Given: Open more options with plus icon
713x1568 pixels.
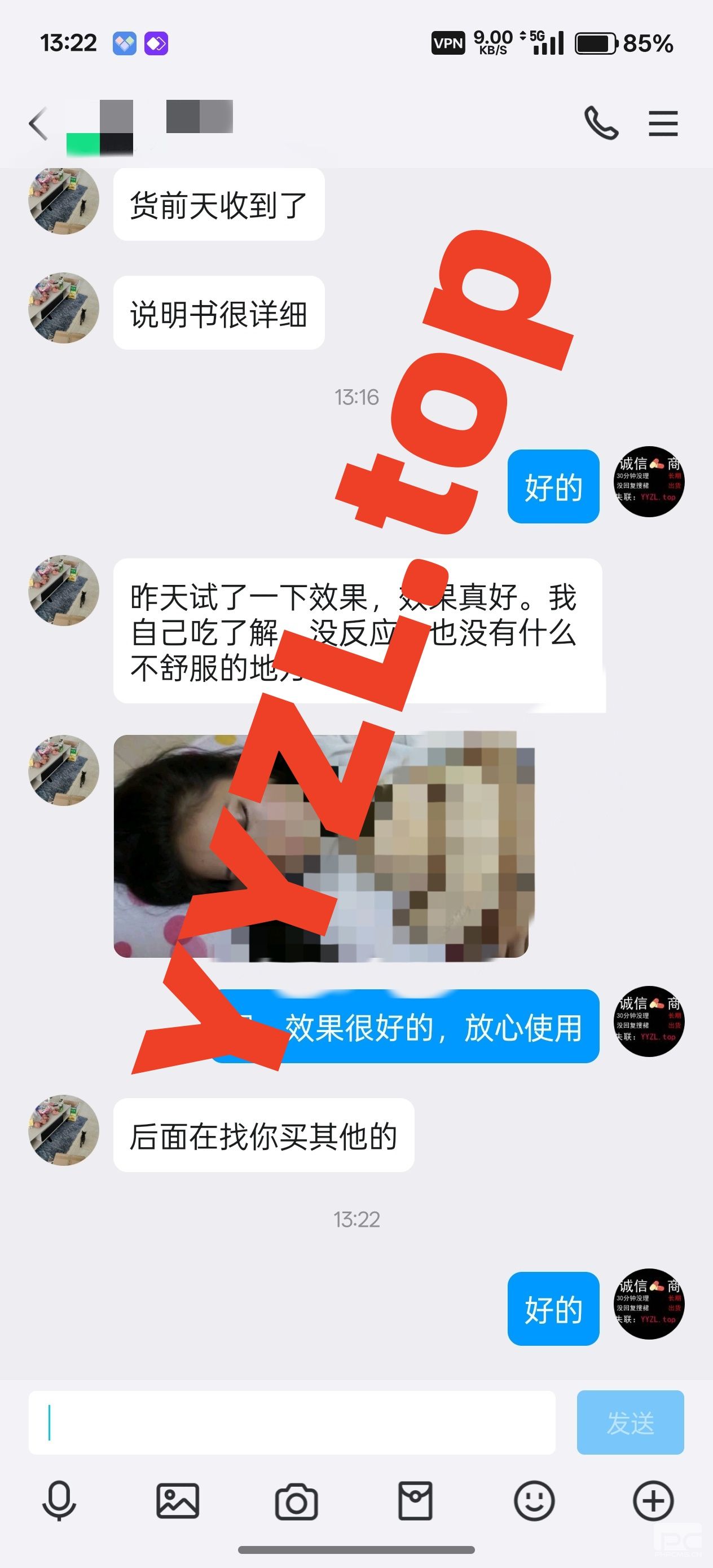Looking at the screenshot, I should pos(653,1501).
